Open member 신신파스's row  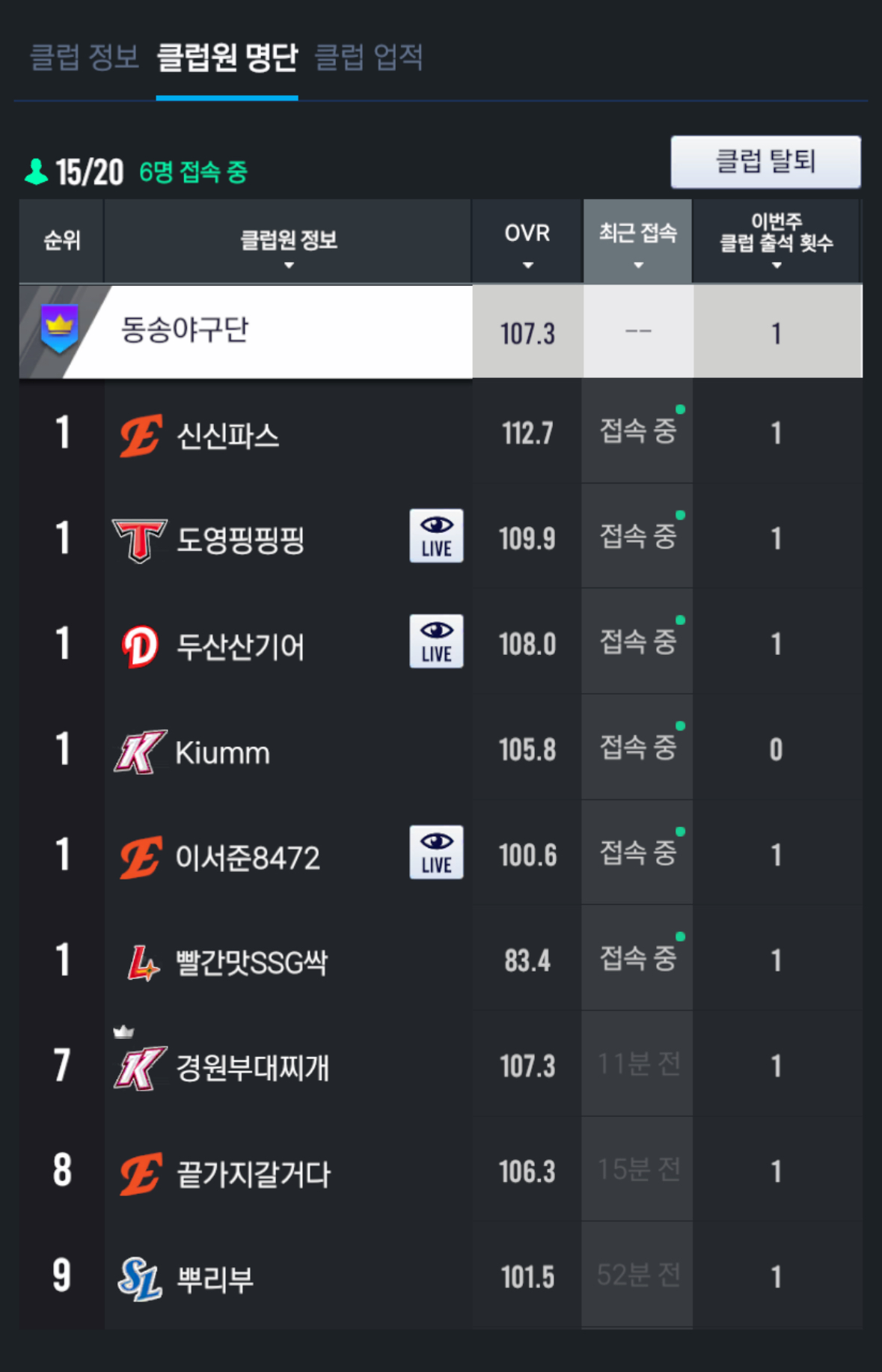tap(227, 435)
